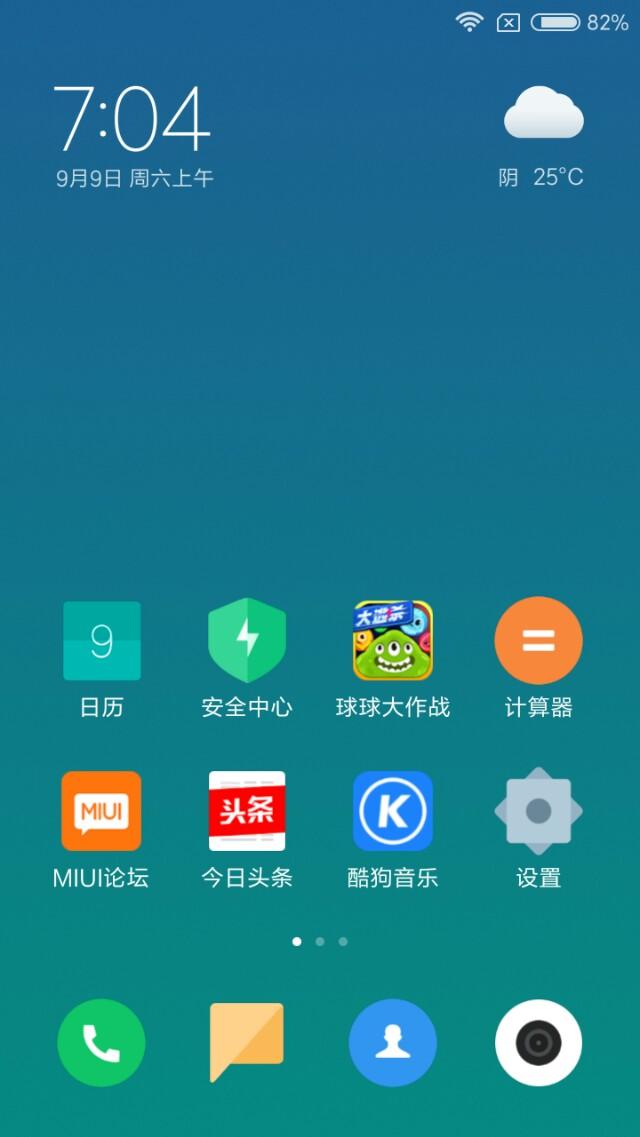Open the 球球大作战 game
Viewport: 640px width, 1137px height.
coord(393,641)
